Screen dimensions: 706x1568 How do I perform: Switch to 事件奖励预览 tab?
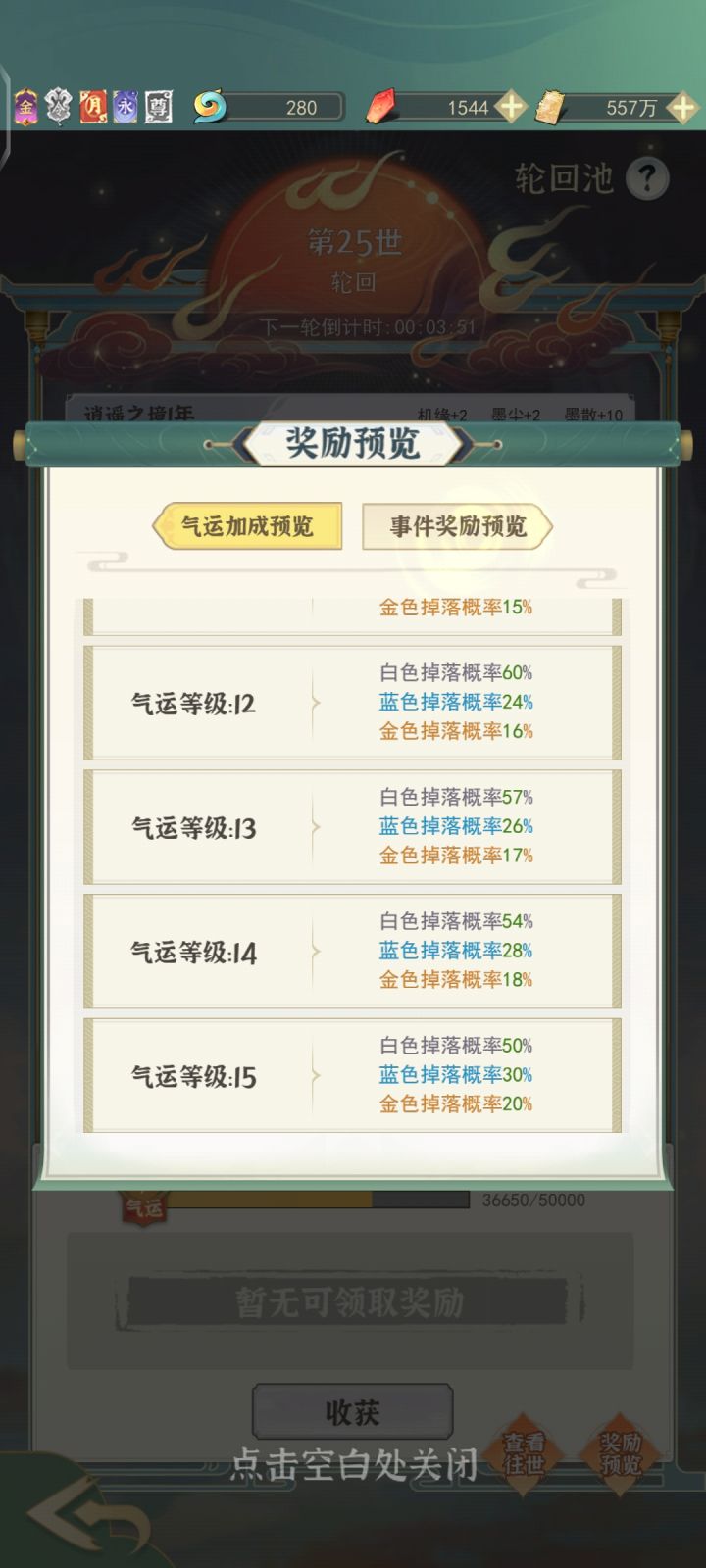456,526
